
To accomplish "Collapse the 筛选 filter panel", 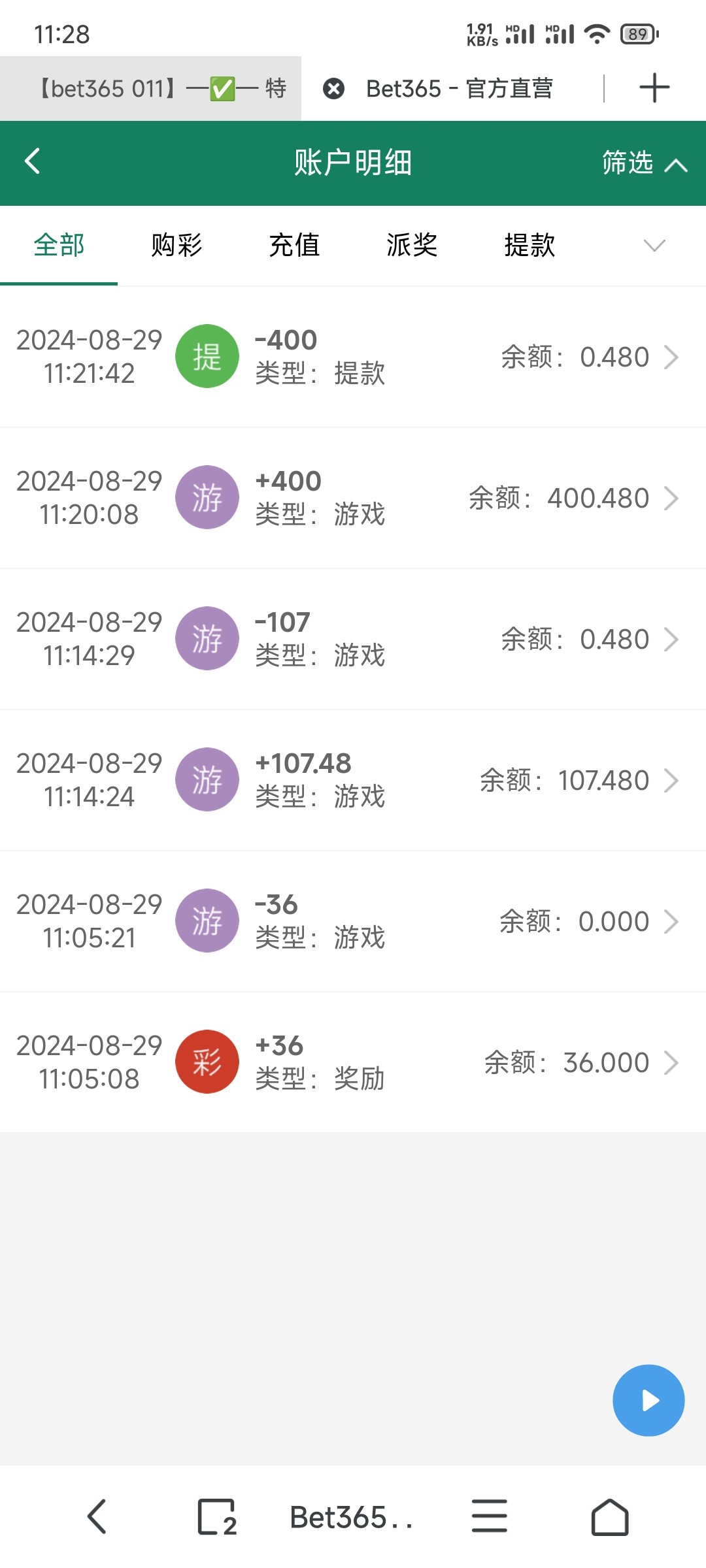I will [x=644, y=163].
